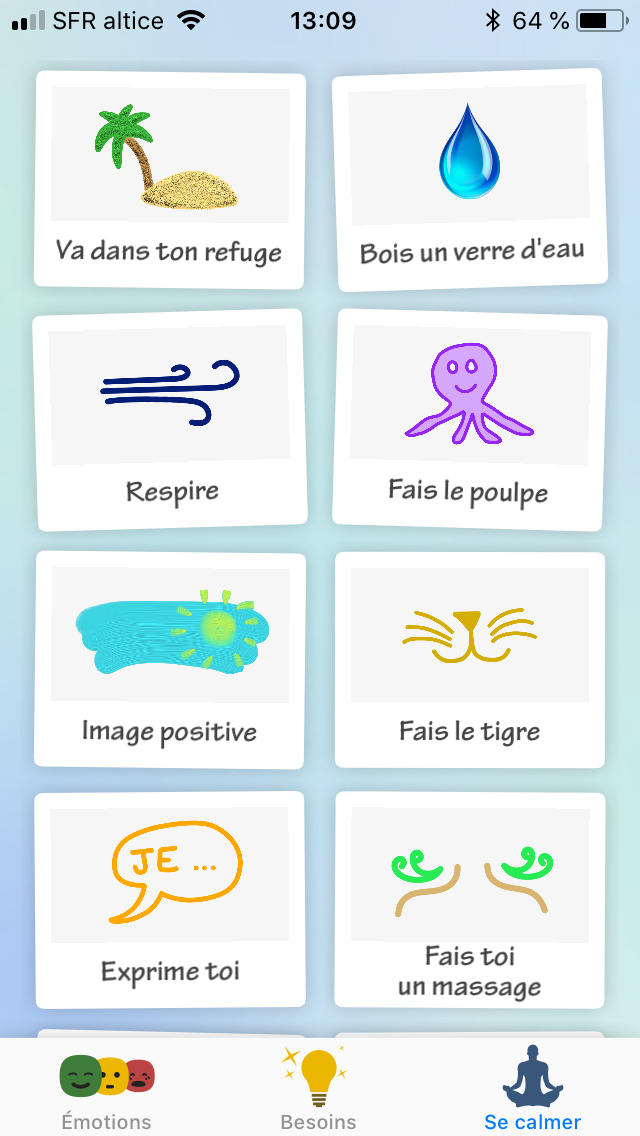
Task: Switch to the Émotions tab
Action: pyautogui.click(x=107, y=1090)
